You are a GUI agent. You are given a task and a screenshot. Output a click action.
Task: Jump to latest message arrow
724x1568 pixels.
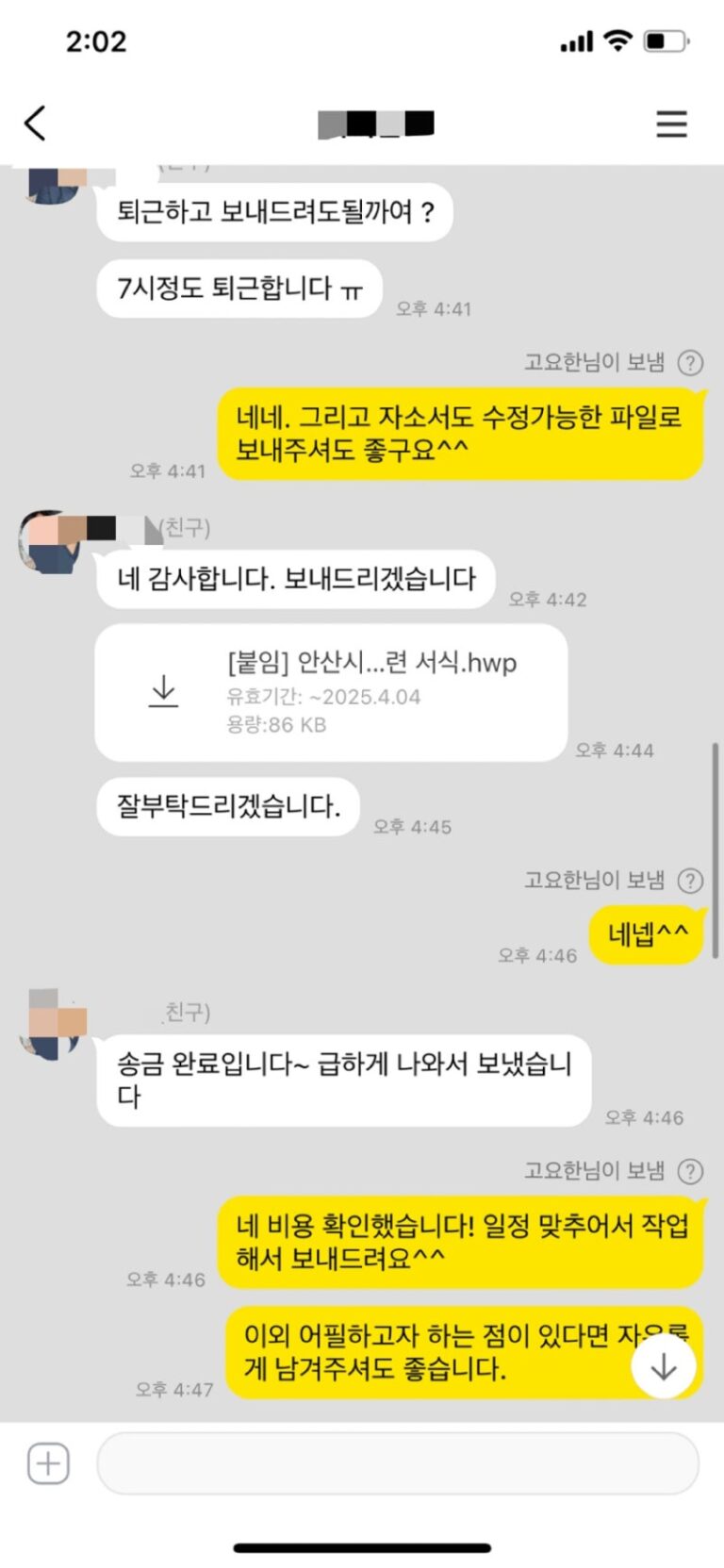click(x=664, y=1366)
